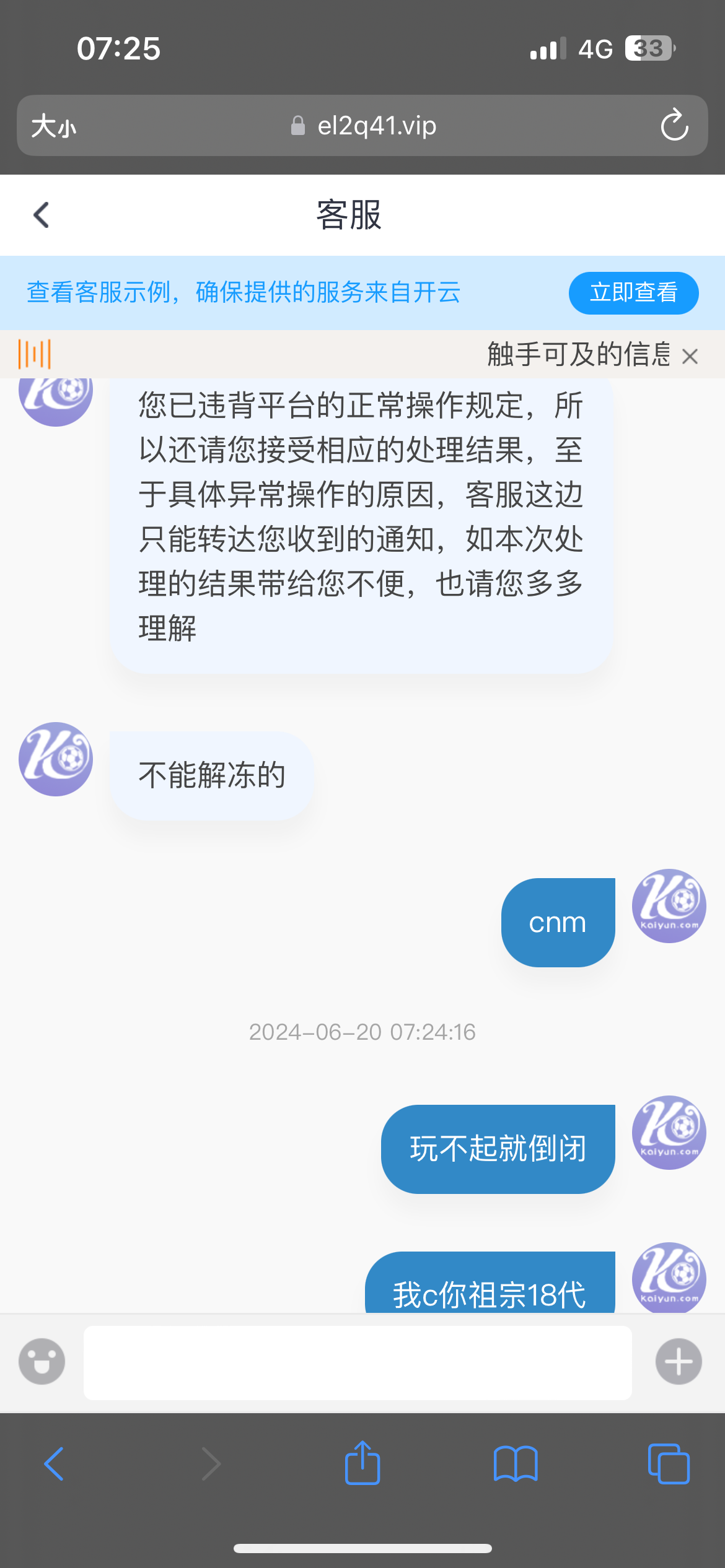The width and height of the screenshot is (725, 1568).
Task: Navigate back with Safari's back arrow
Action: (x=53, y=1463)
